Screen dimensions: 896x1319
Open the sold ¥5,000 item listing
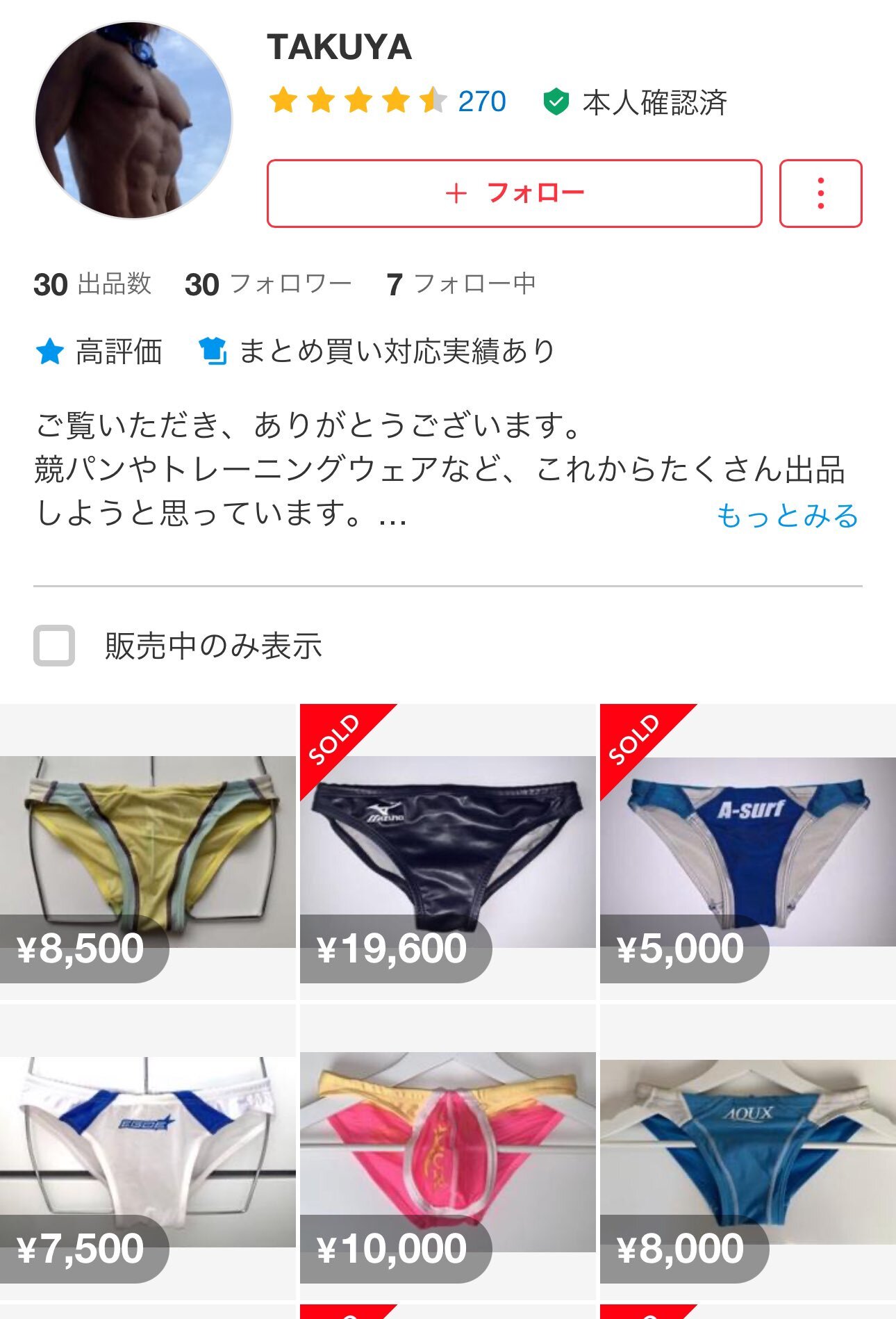coord(748,852)
